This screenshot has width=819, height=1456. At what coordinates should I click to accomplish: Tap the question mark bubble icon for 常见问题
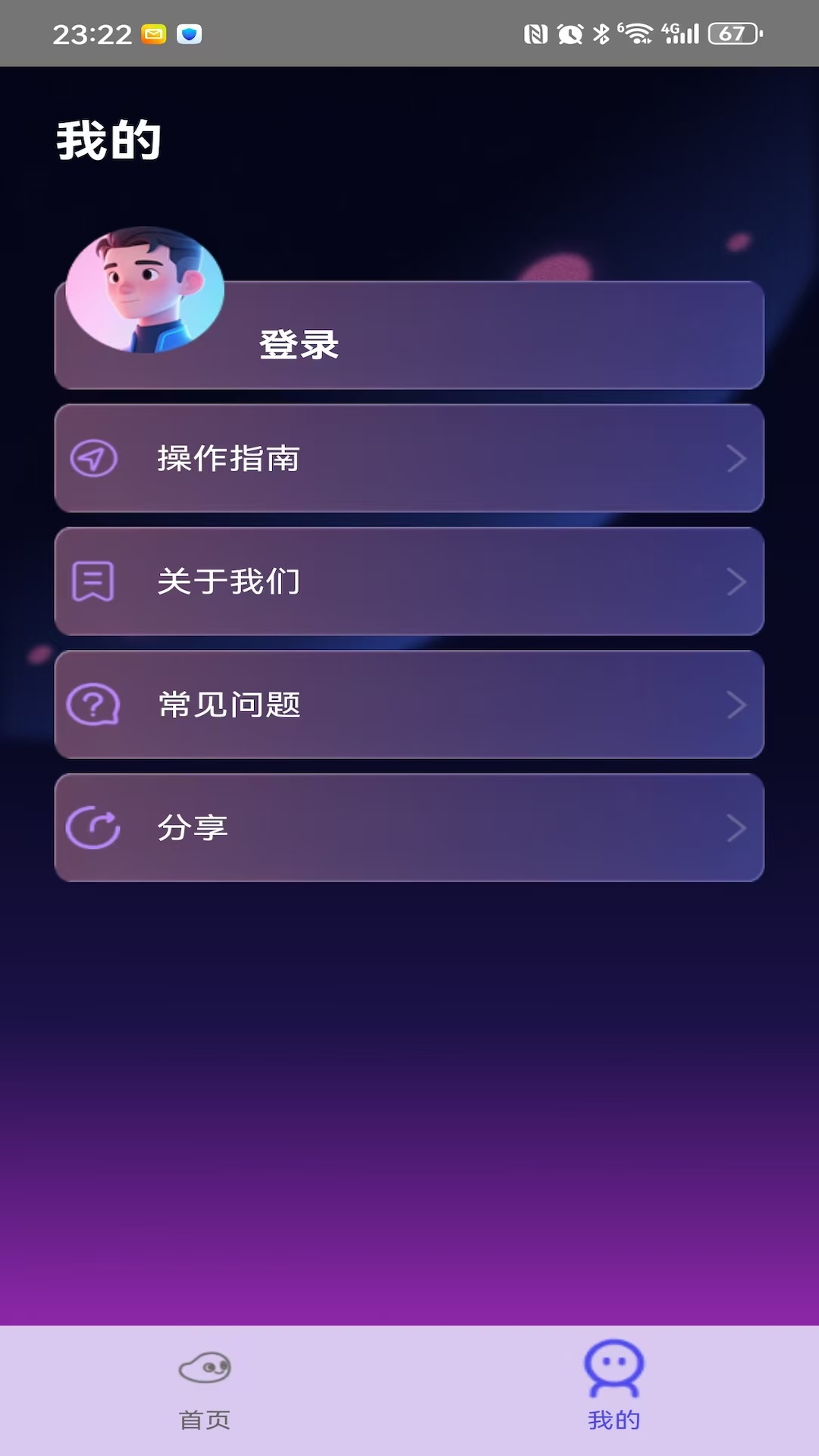[93, 704]
